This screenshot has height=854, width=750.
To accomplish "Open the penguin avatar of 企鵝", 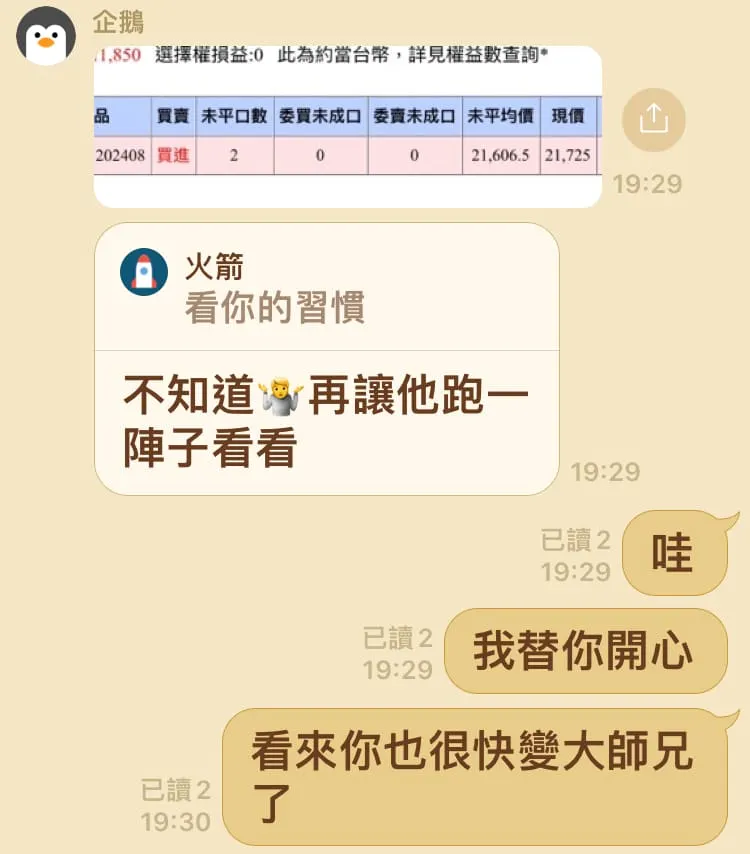I will click(x=46, y=36).
